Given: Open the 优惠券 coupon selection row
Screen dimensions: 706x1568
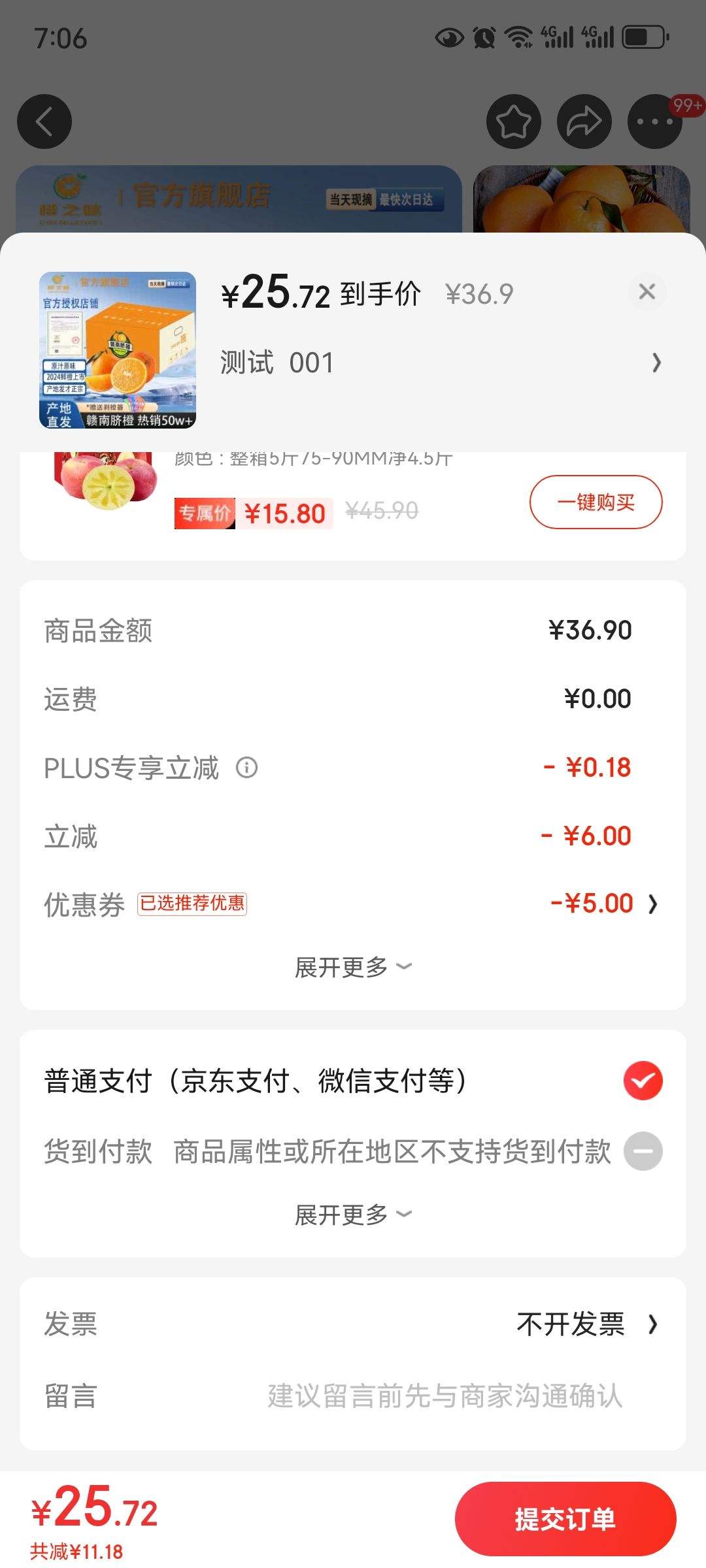Looking at the screenshot, I should click(x=353, y=904).
